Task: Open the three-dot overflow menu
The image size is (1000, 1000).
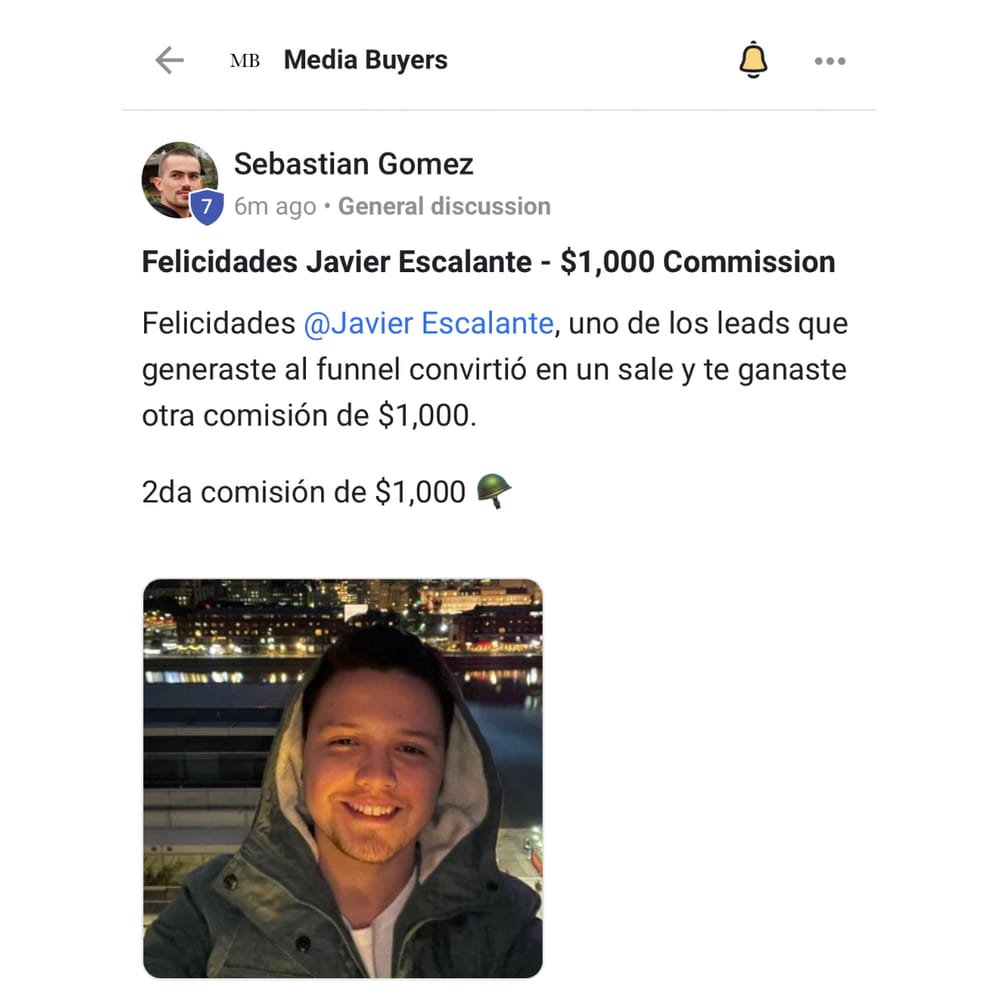Action: coord(830,61)
